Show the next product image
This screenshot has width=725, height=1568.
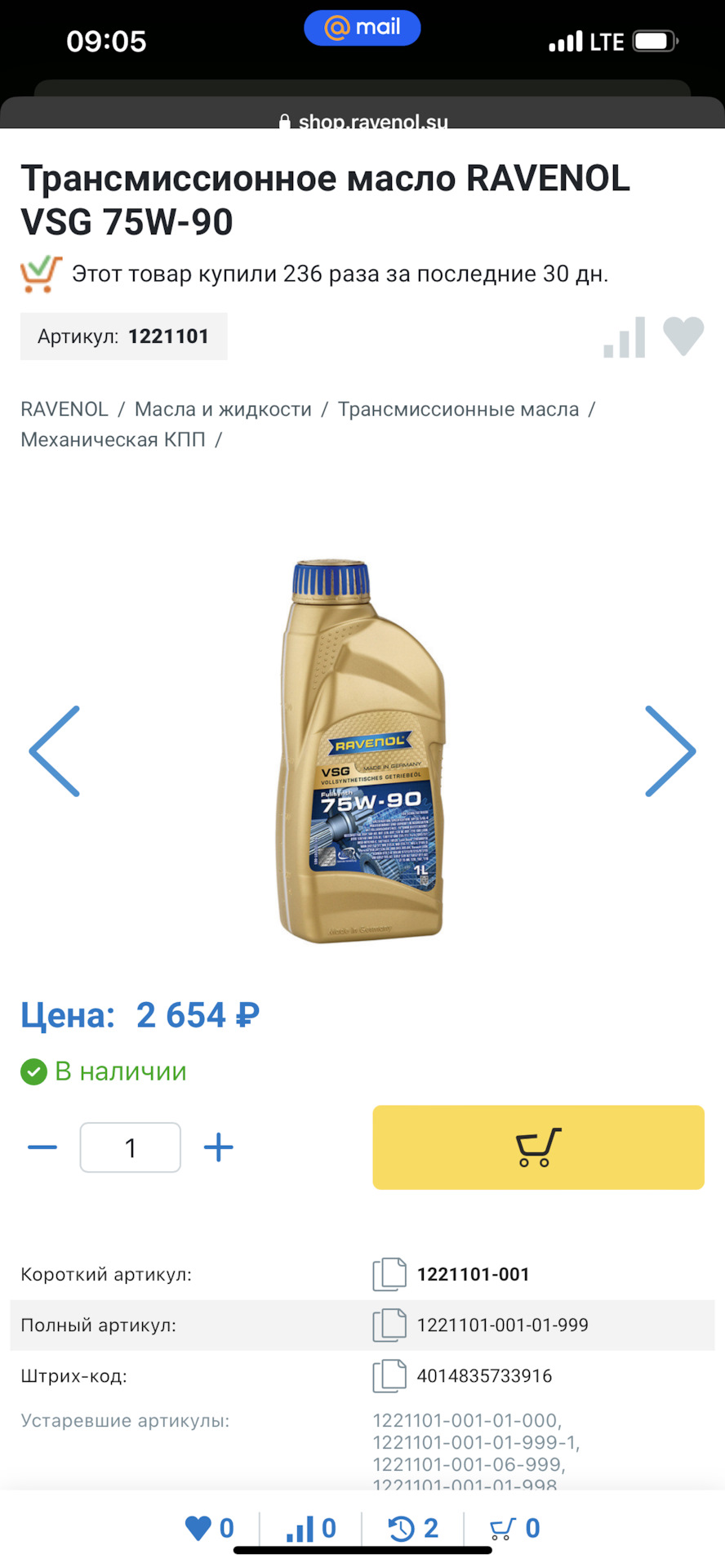point(669,751)
